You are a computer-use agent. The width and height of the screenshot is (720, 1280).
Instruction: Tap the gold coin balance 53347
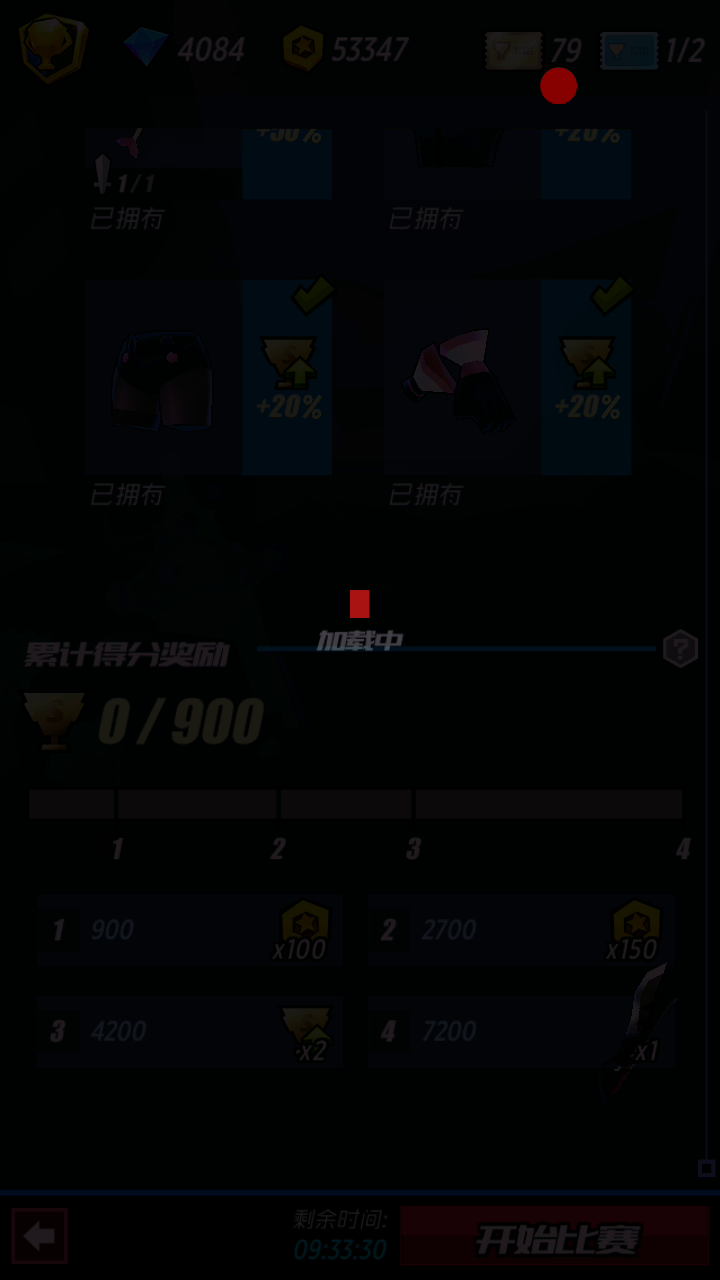[346, 48]
